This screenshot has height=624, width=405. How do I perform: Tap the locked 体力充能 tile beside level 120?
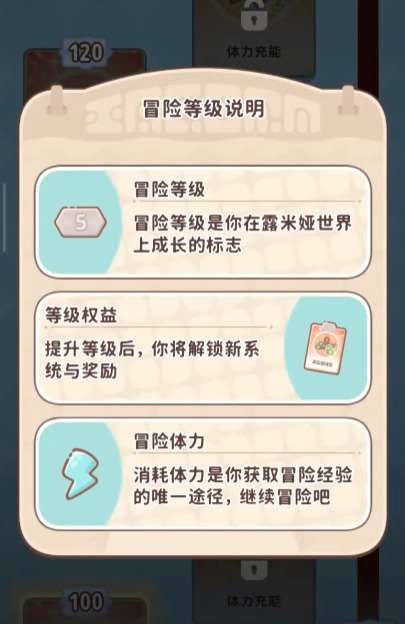[254, 36]
